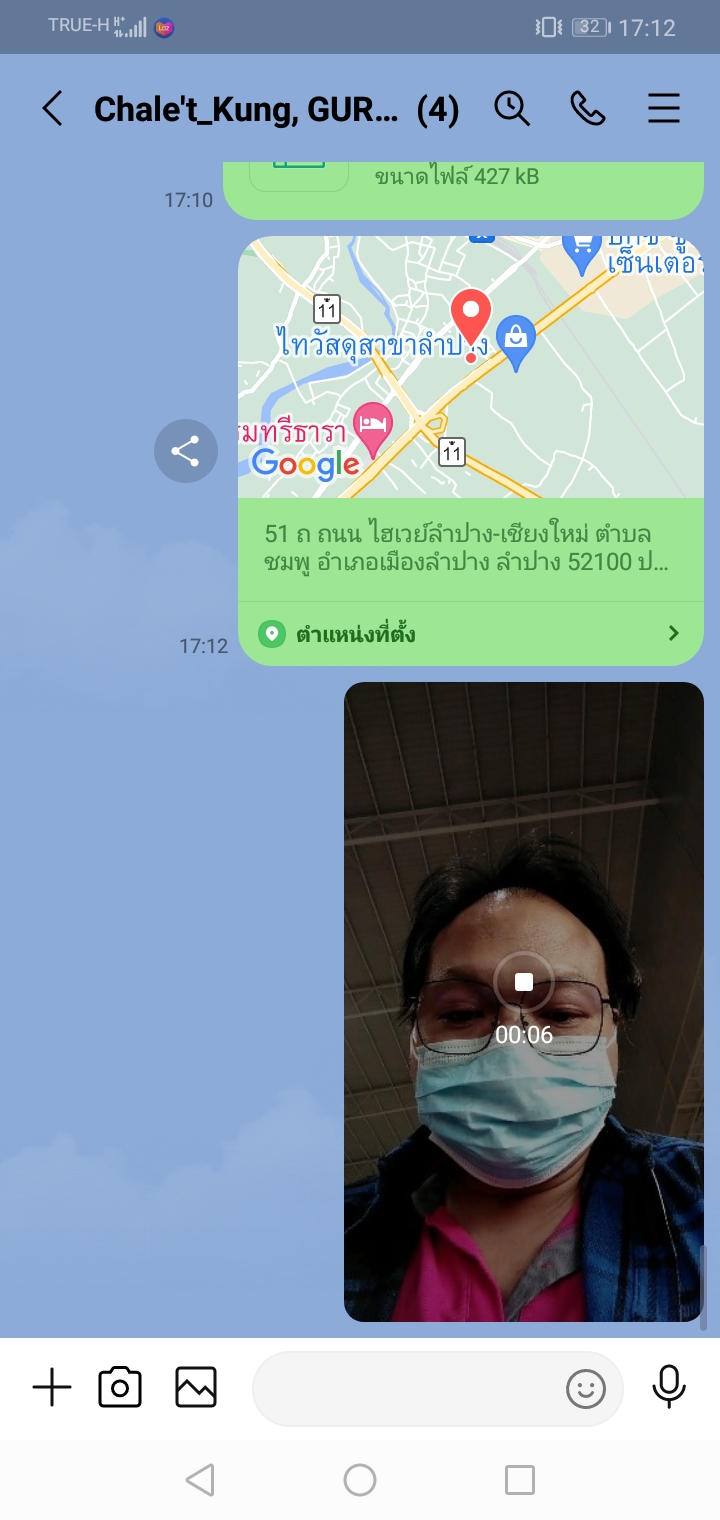Stop the video recording at 00:06
The image size is (720, 1520).
pos(523,982)
